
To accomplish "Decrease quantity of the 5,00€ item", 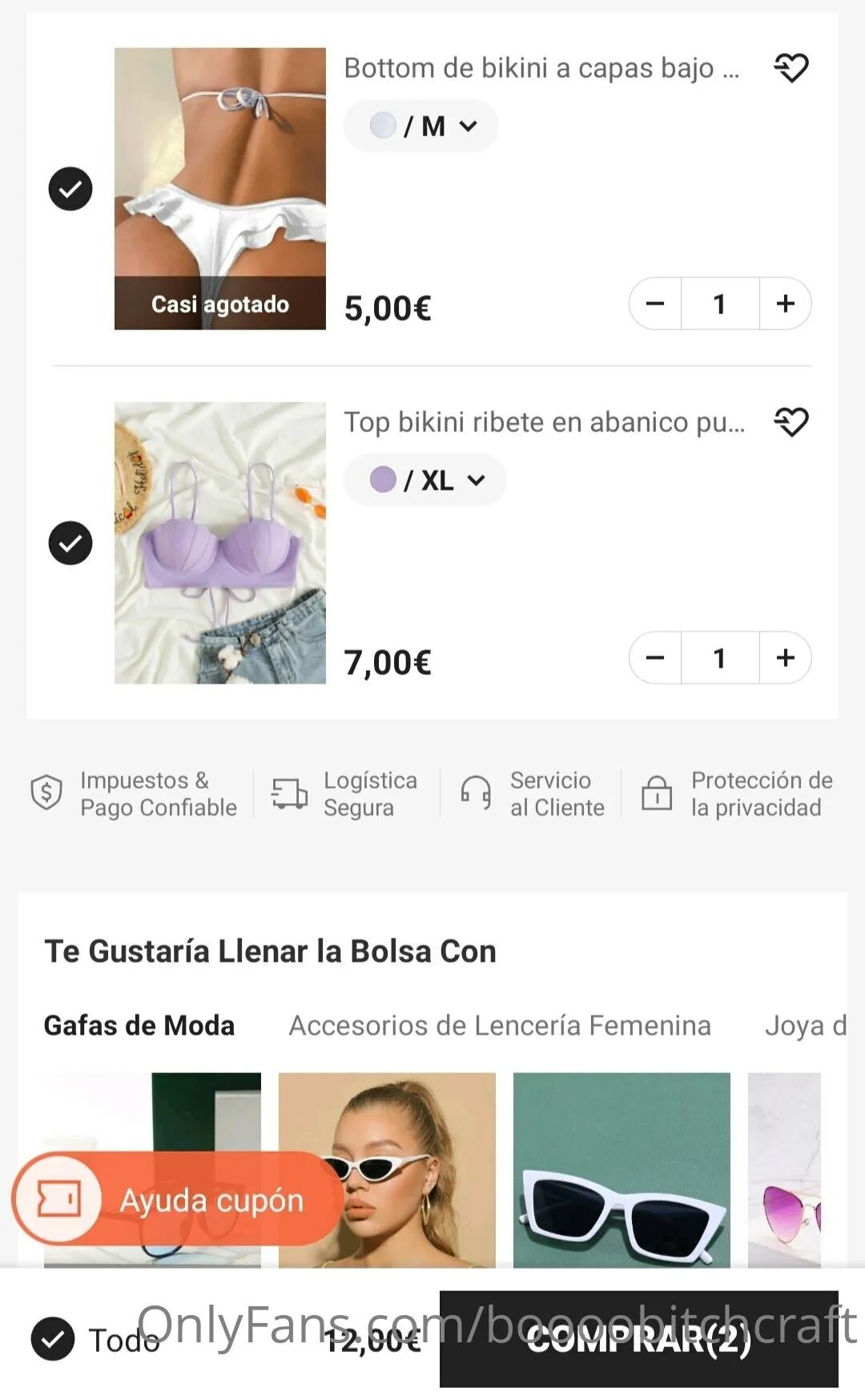I will click(655, 304).
